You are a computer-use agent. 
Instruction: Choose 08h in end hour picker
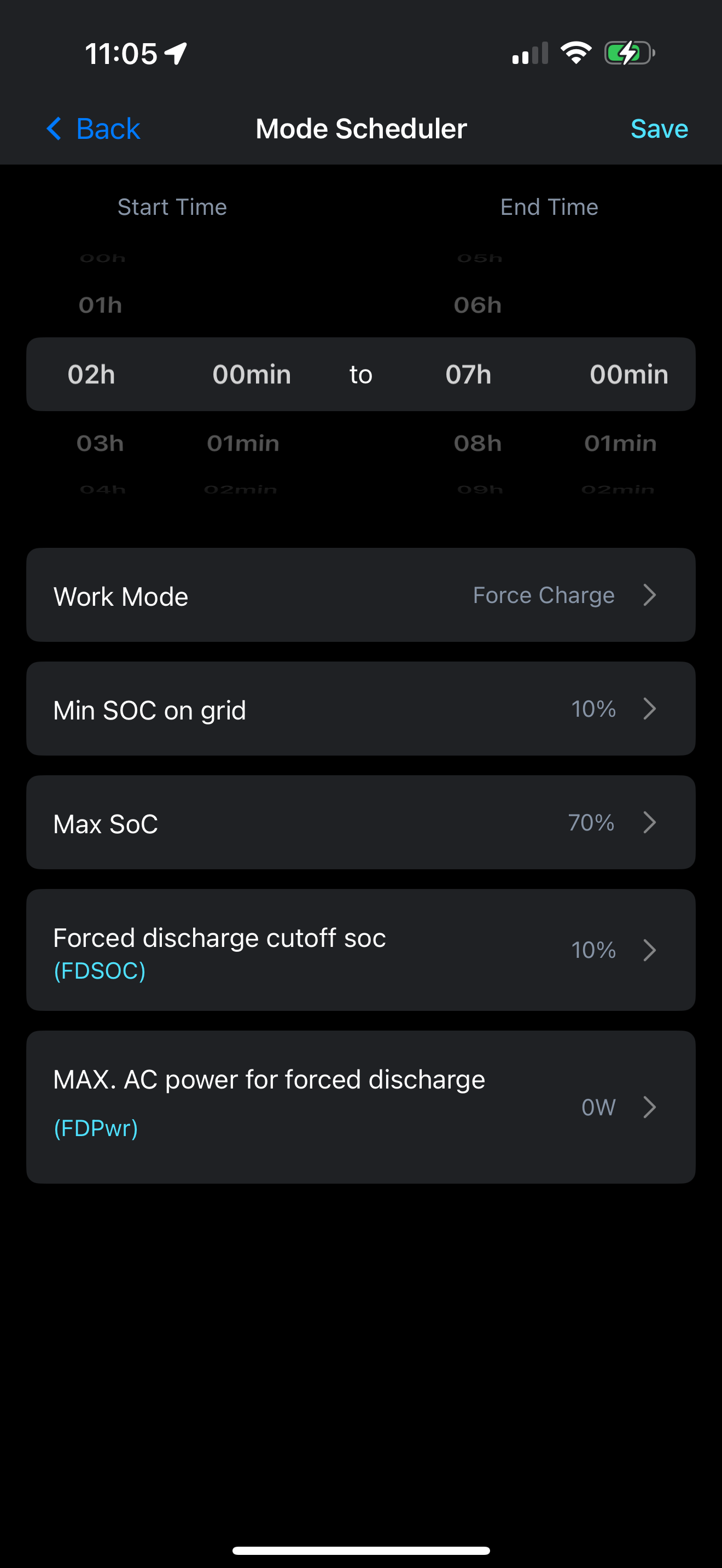[x=478, y=443]
